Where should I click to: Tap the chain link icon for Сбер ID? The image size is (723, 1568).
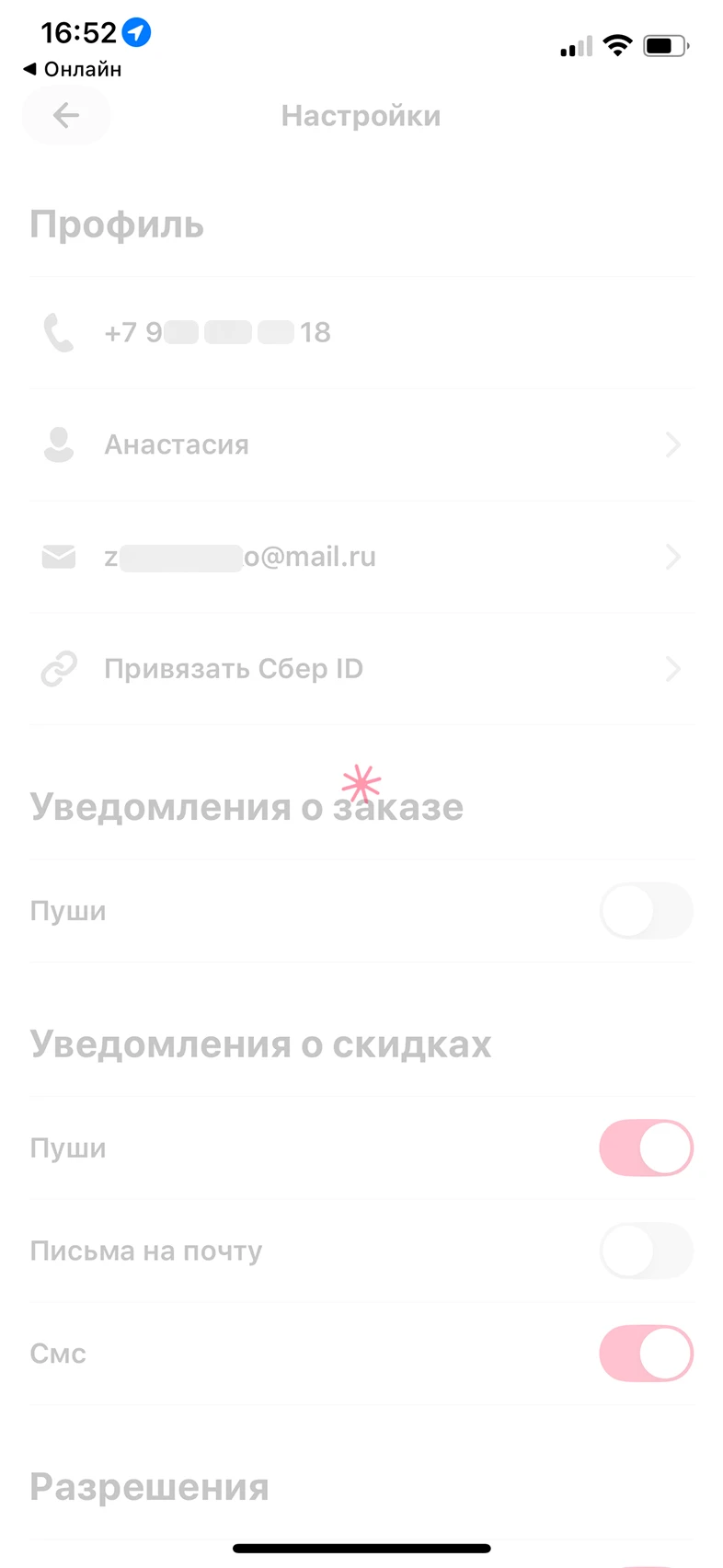[x=58, y=668]
